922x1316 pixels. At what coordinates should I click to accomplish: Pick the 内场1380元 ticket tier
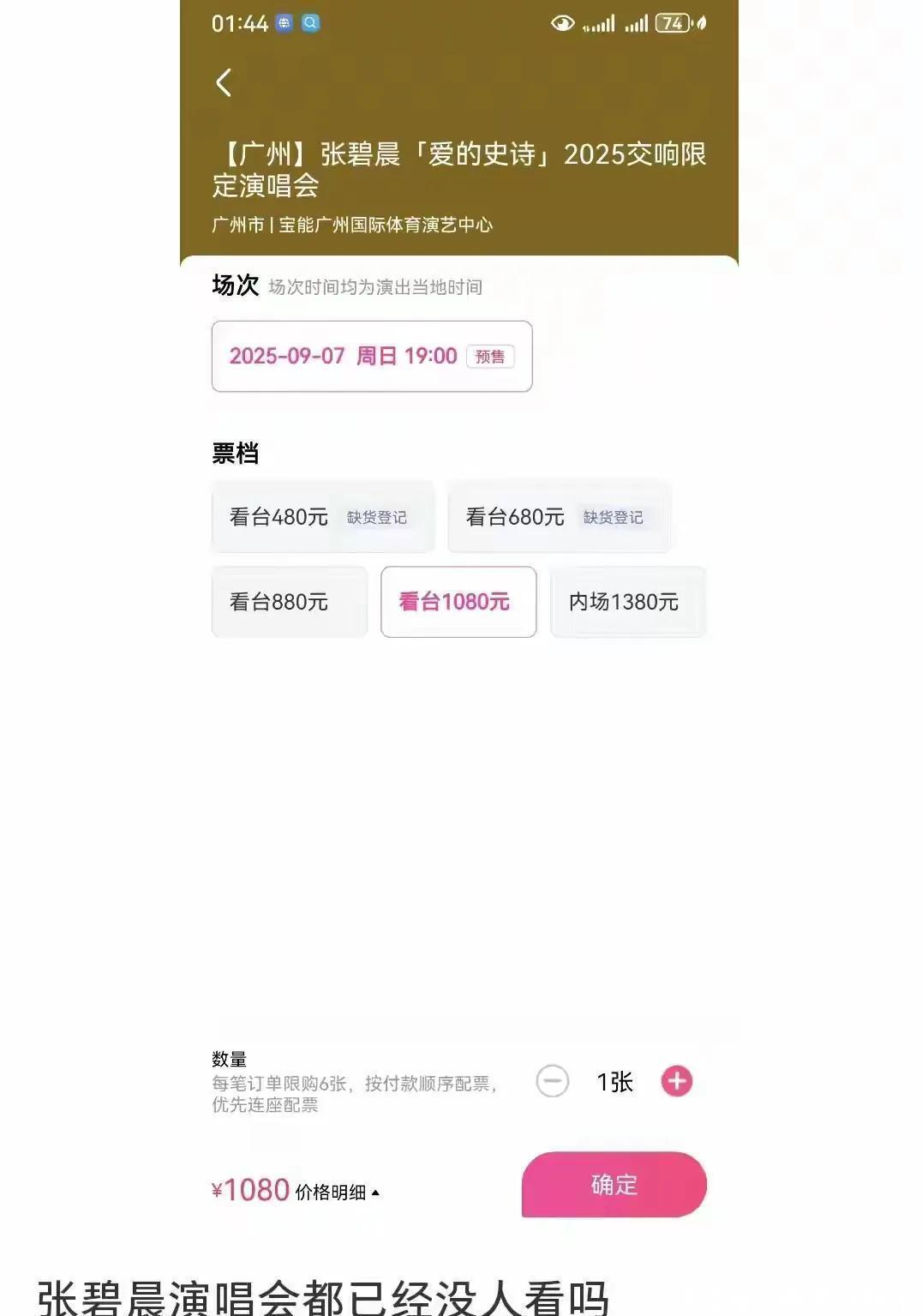click(x=627, y=602)
